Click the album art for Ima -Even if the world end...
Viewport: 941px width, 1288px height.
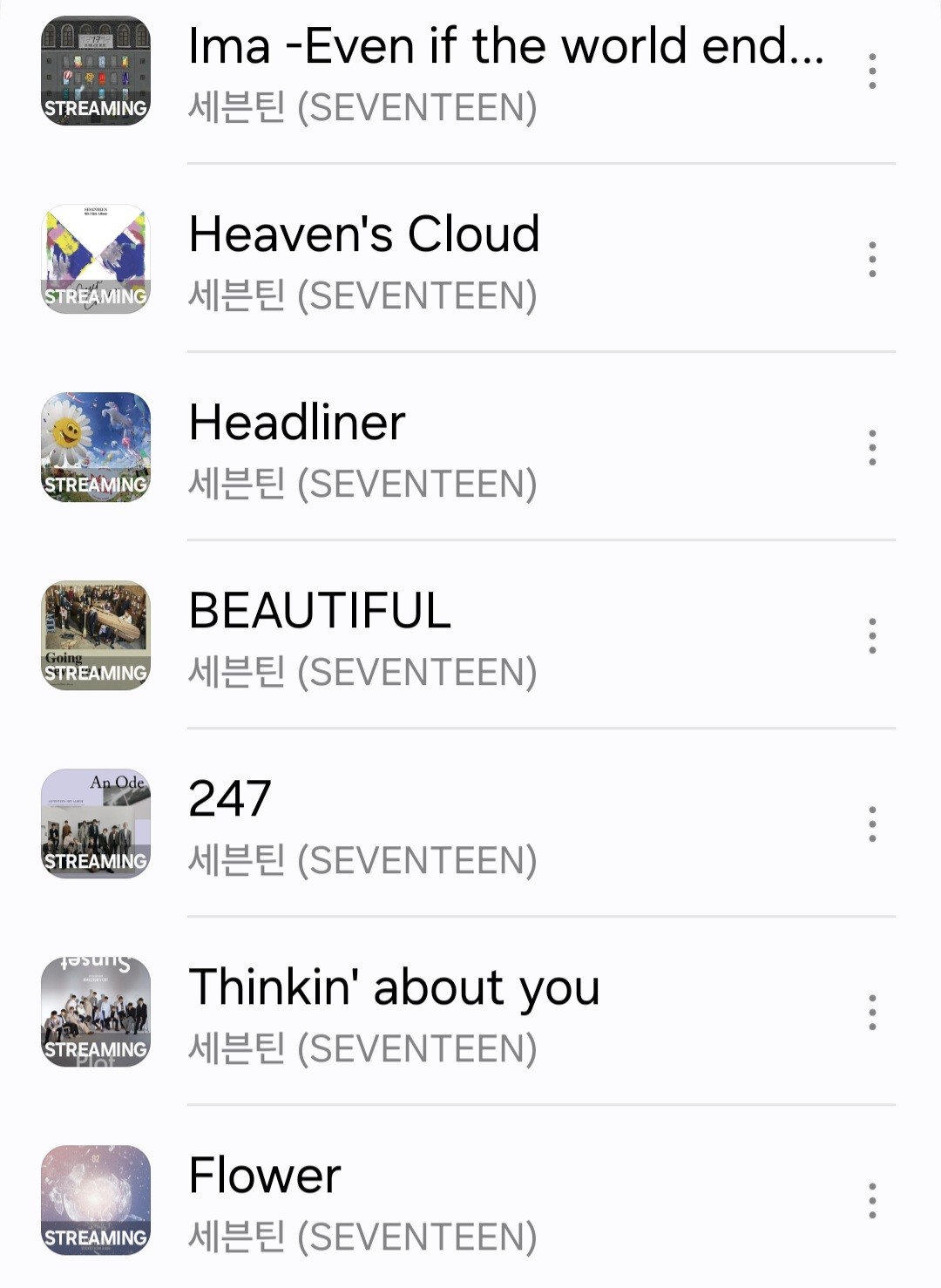96,71
